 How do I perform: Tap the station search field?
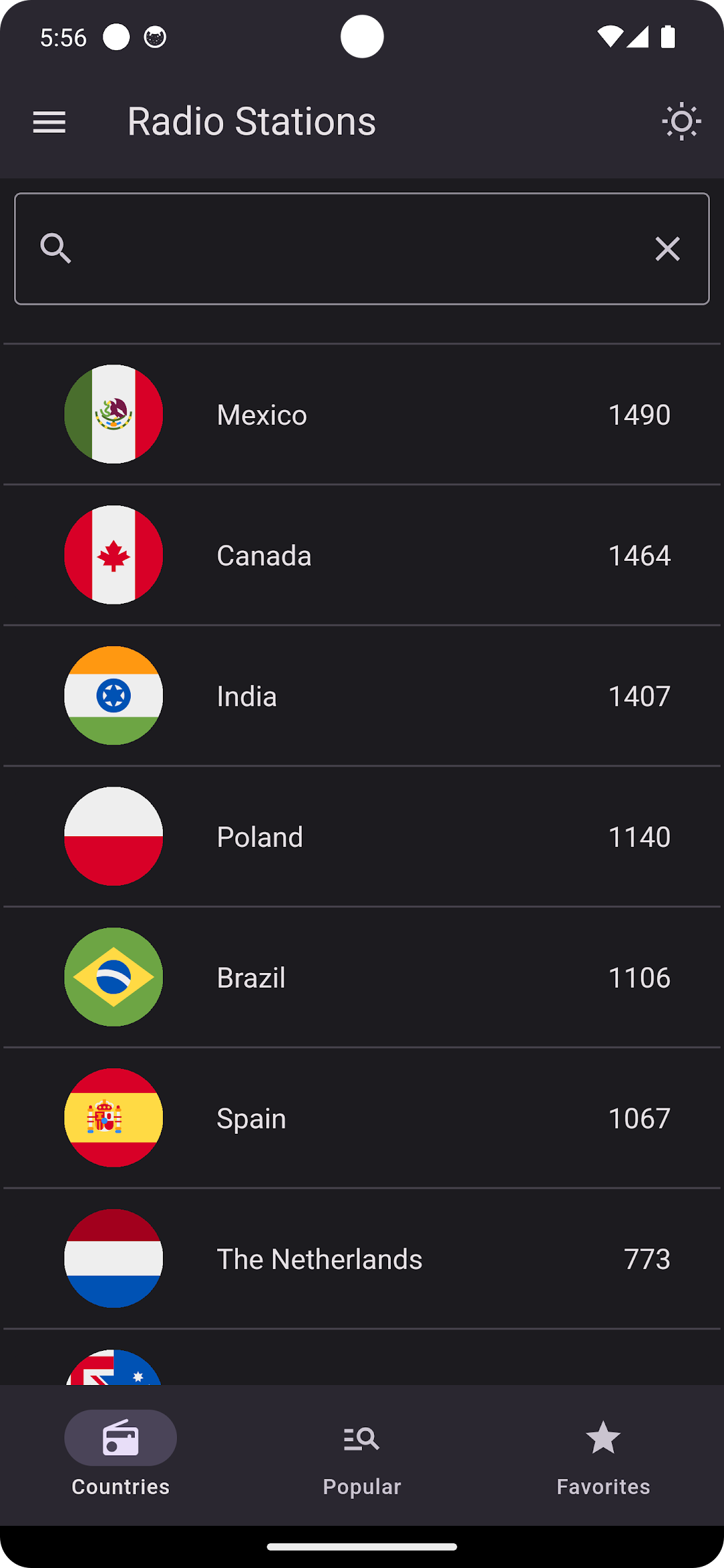click(362, 249)
